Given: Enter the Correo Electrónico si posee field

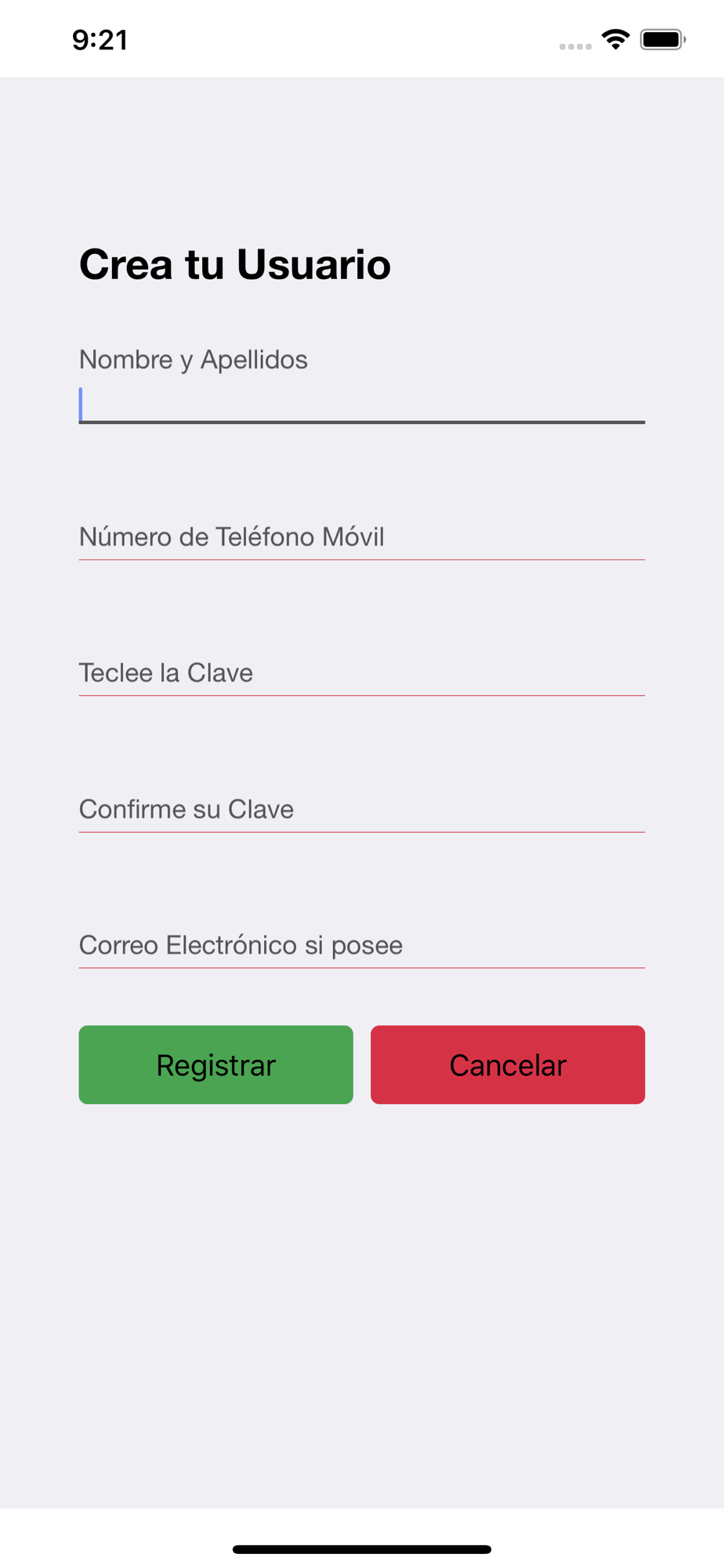Looking at the screenshot, I should [x=362, y=945].
